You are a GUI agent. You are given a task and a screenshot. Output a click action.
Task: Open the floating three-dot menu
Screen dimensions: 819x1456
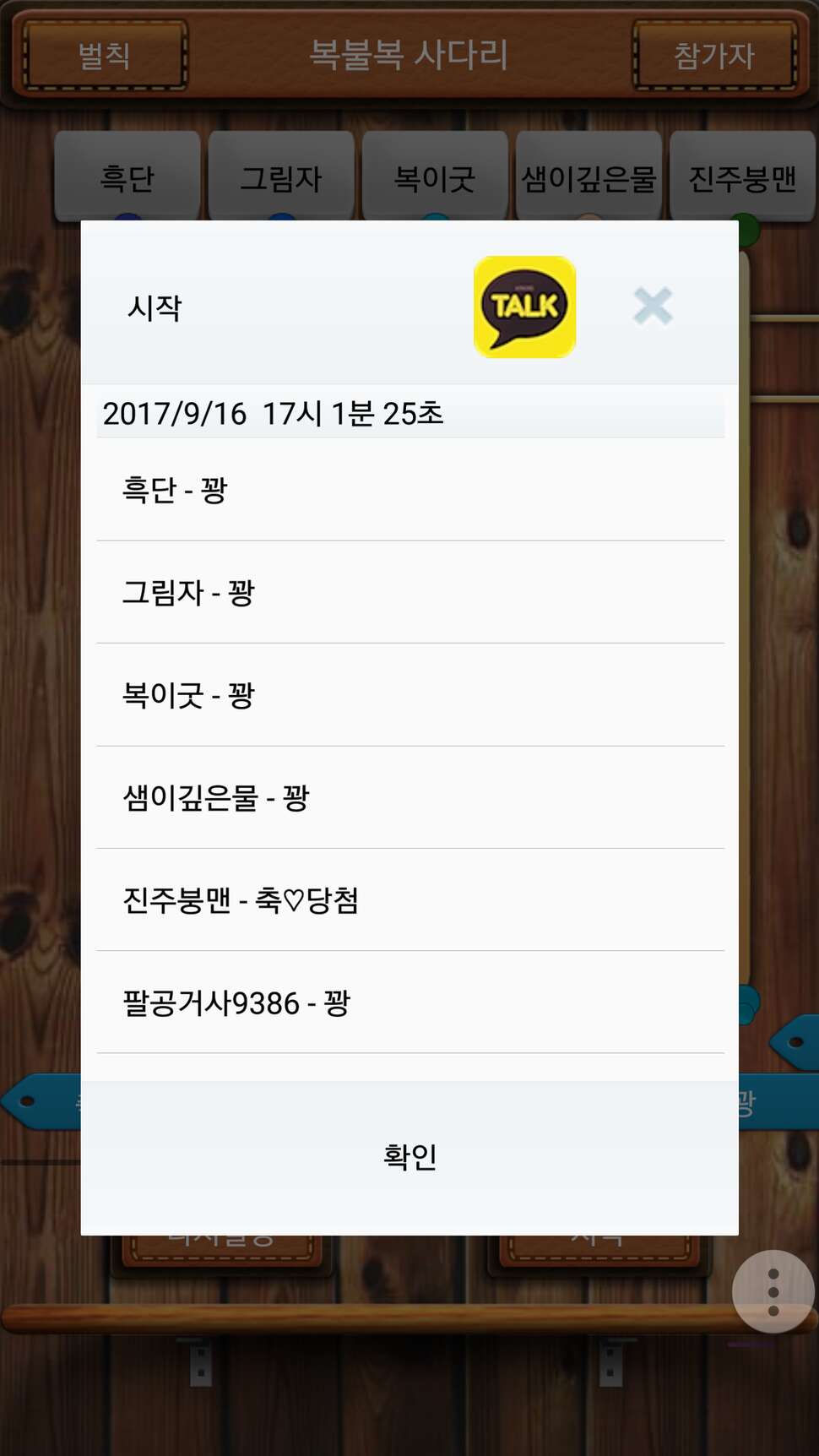pyautogui.click(x=773, y=1291)
